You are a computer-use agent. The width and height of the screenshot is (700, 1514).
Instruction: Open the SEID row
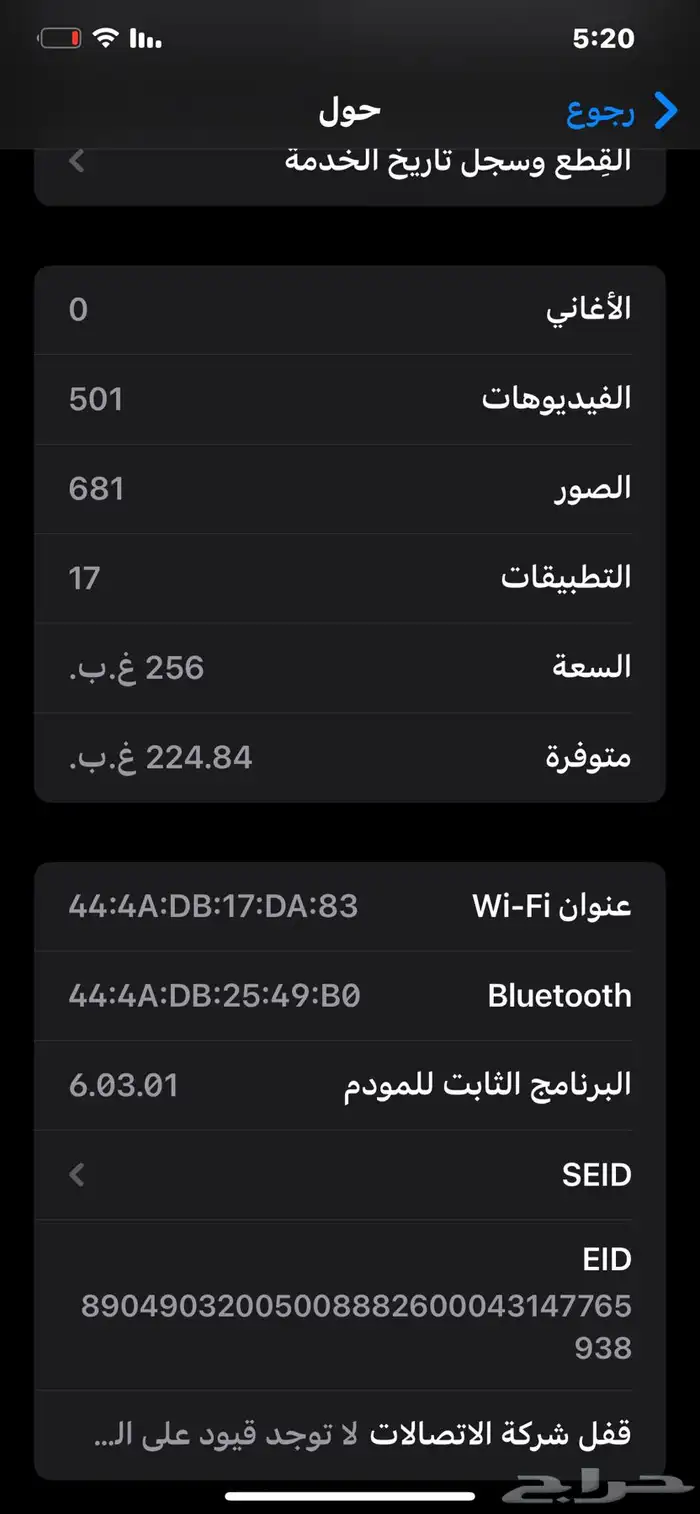[350, 1174]
